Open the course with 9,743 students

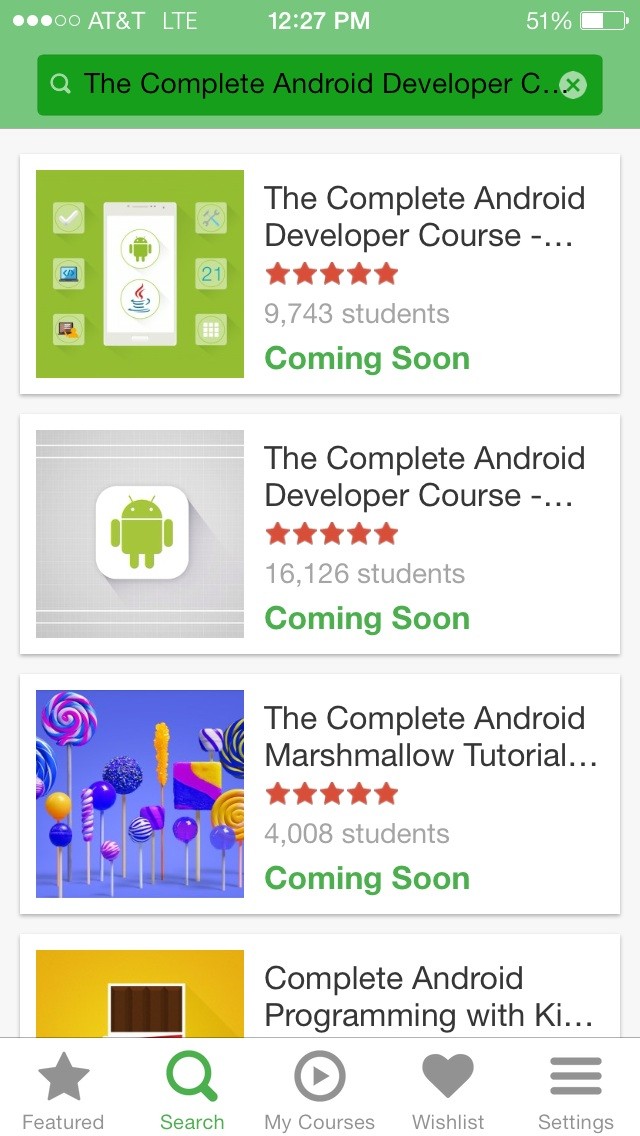[x=320, y=274]
